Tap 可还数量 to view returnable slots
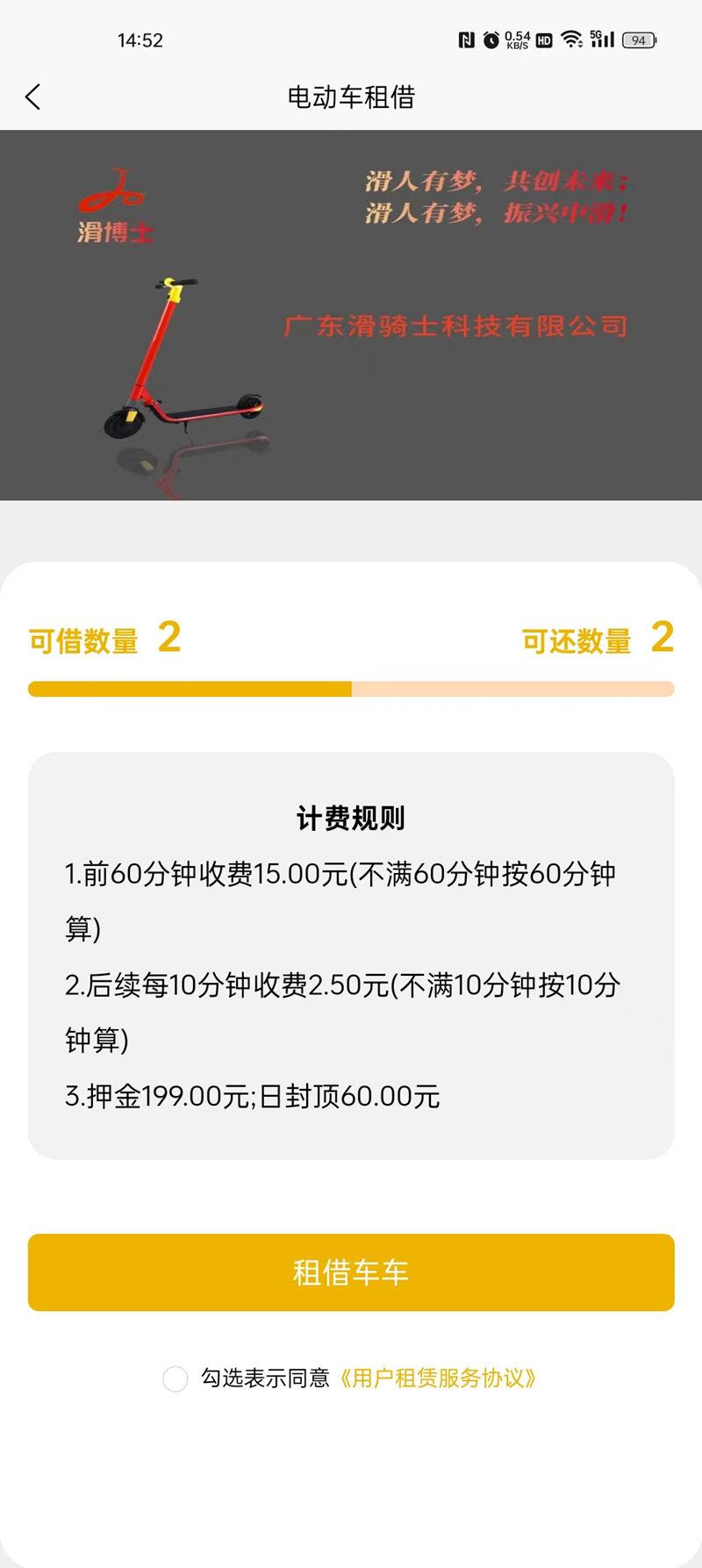The height and width of the screenshot is (1568, 702). tap(577, 641)
